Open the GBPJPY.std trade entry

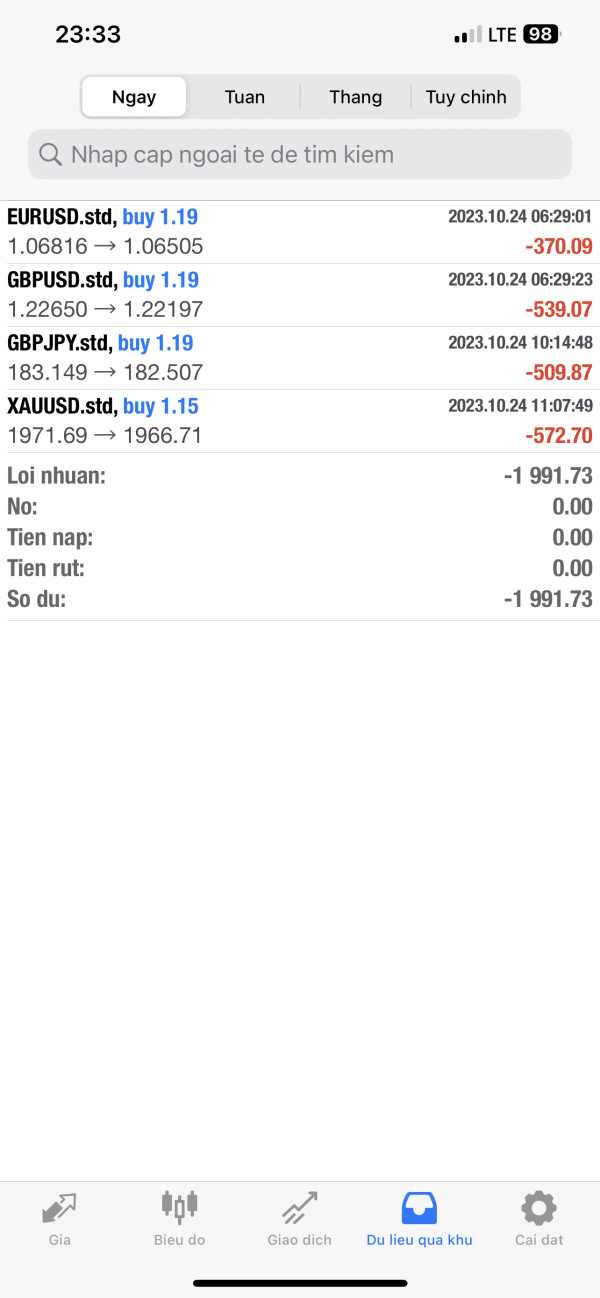pos(300,358)
